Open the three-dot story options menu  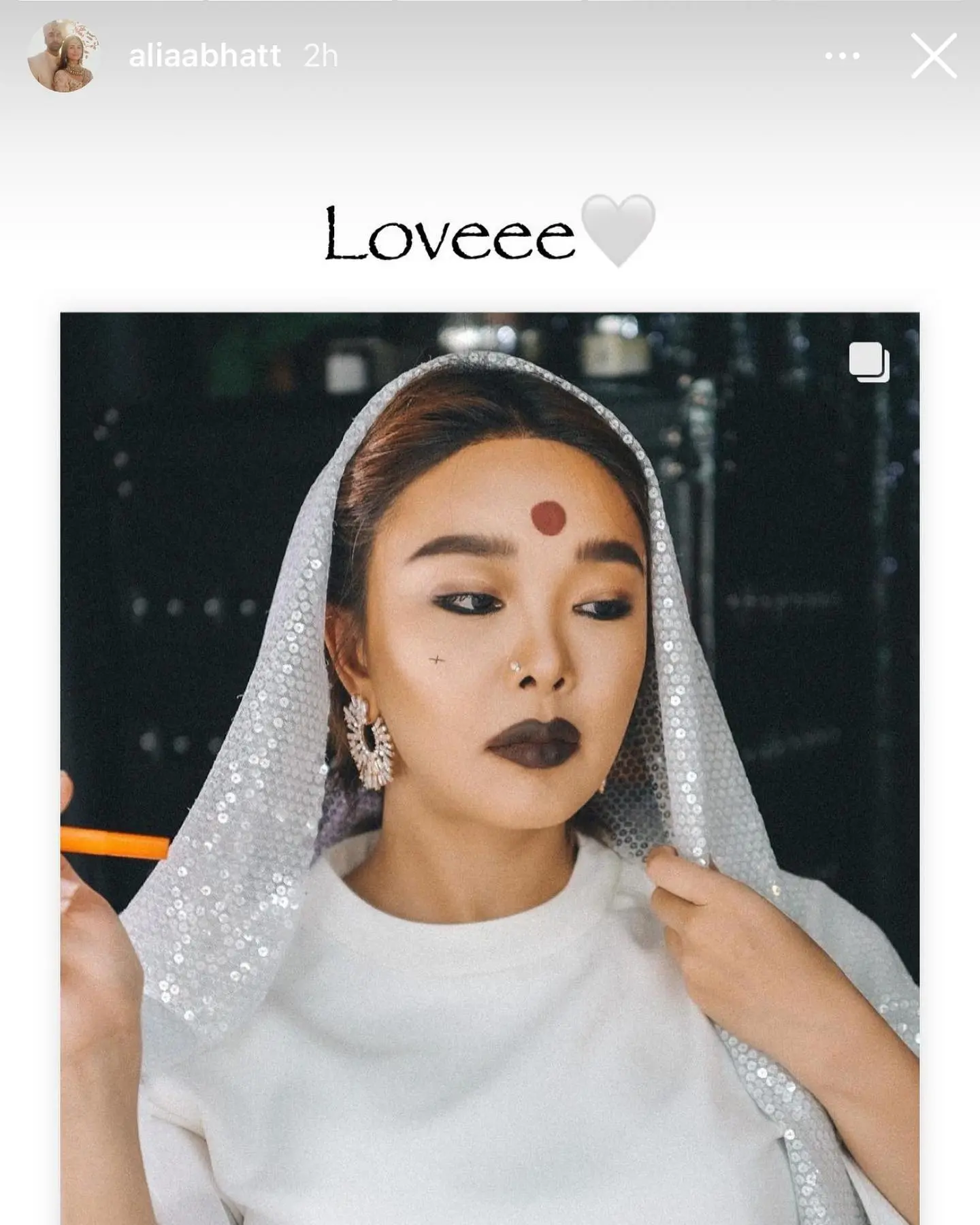pyautogui.click(x=842, y=56)
